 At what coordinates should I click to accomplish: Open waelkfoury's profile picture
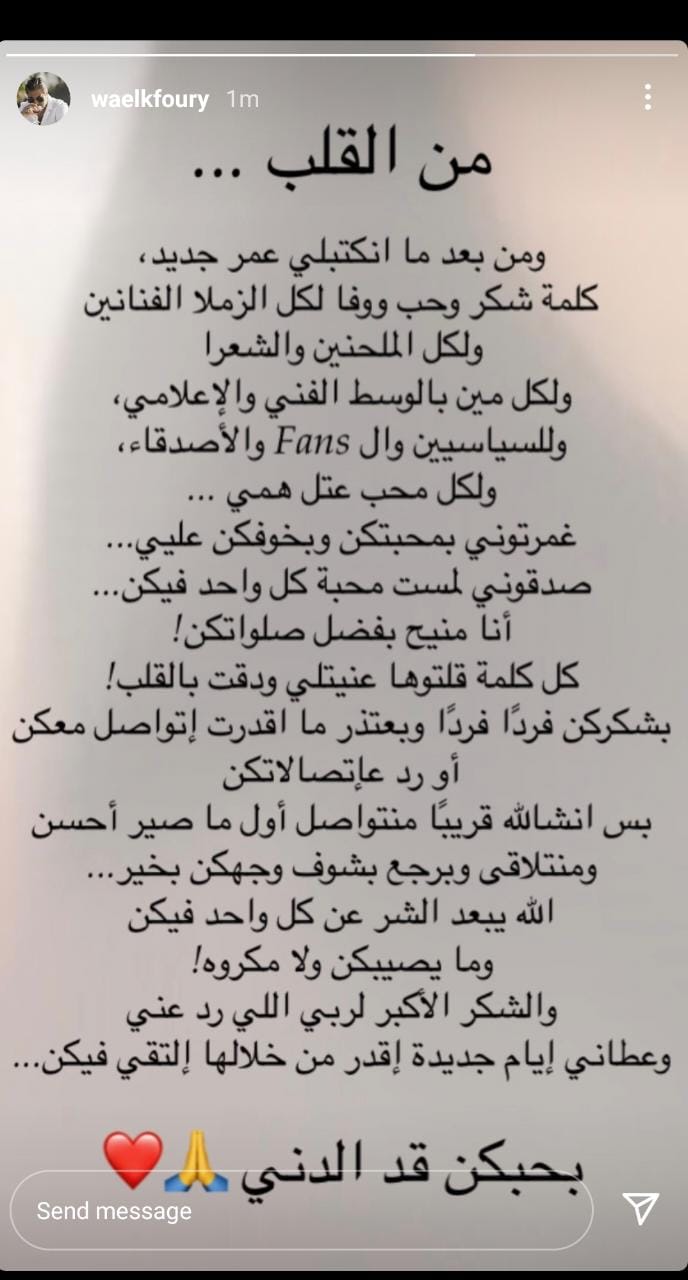[x=43, y=98]
